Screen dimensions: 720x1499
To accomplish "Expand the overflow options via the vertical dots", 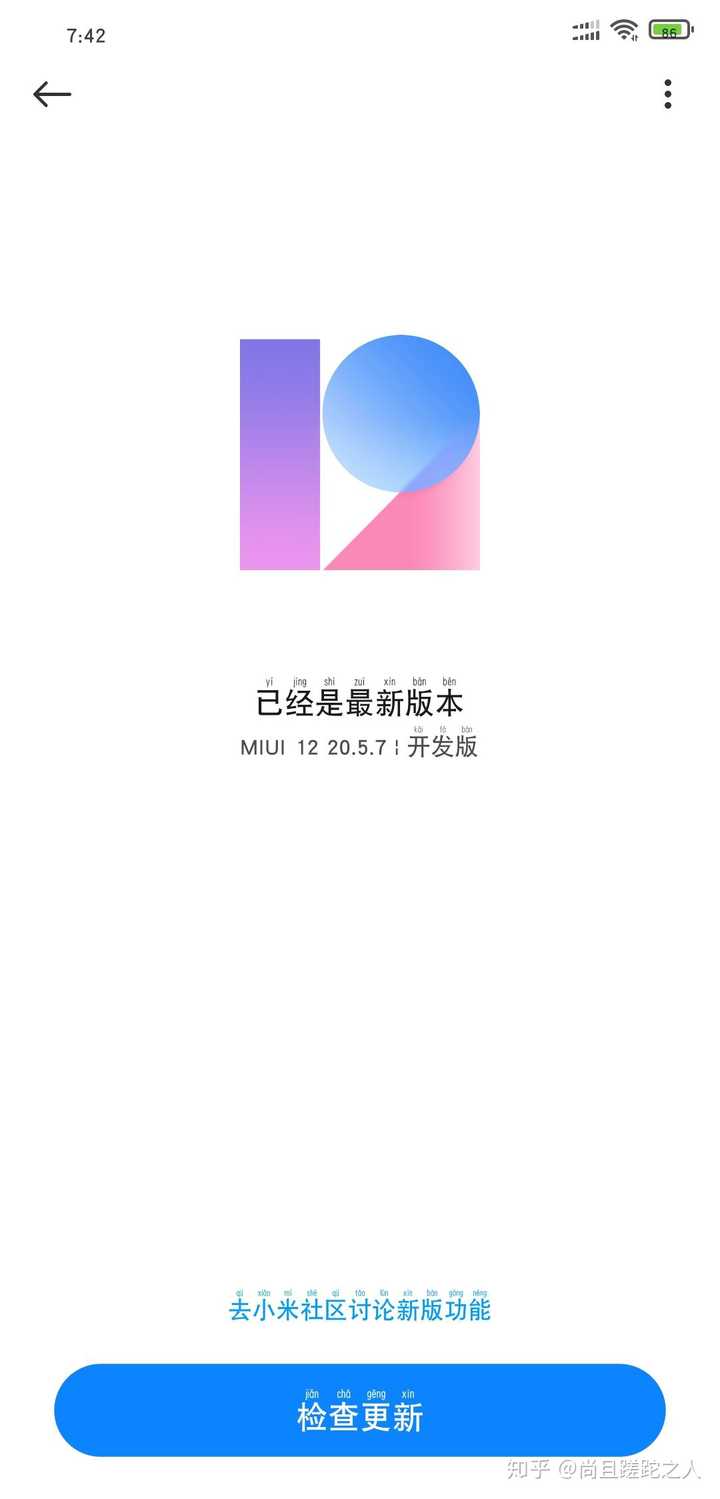I will click(667, 94).
